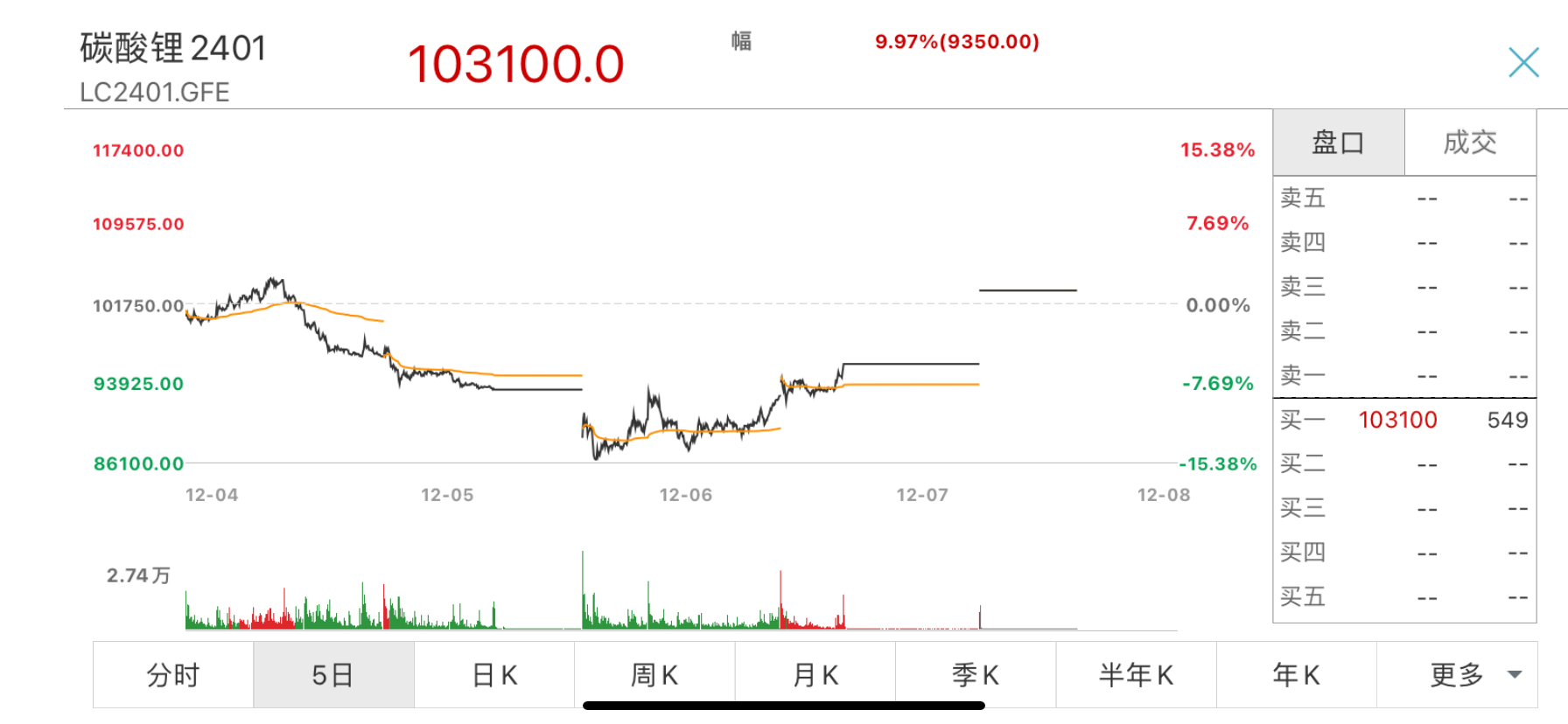1568x724 pixels.
Task: Show the 半年K half-year candlestick chart
Action: [x=1136, y=675]
